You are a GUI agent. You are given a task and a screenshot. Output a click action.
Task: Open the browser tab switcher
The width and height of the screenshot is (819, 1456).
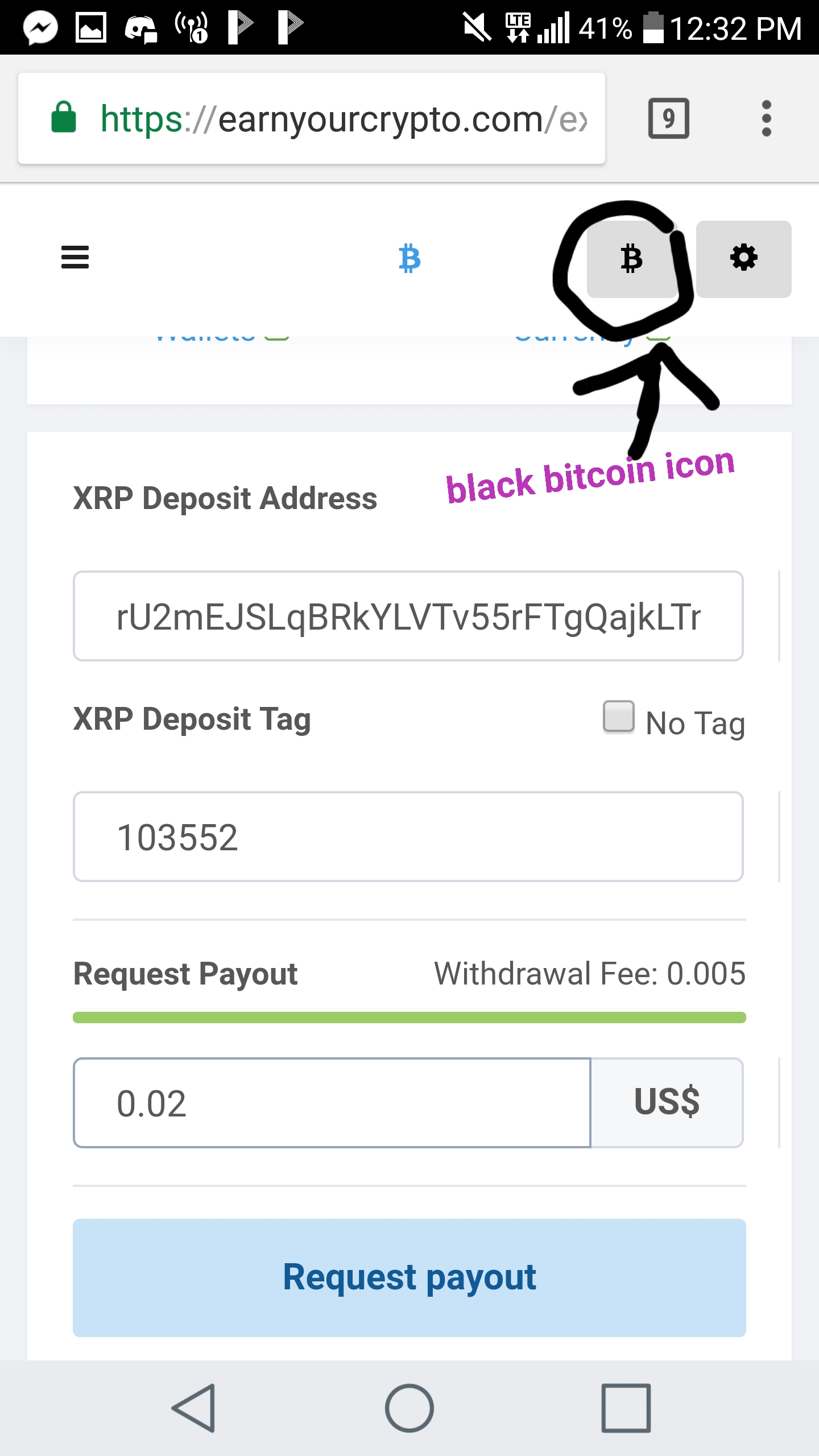[668, 119]
